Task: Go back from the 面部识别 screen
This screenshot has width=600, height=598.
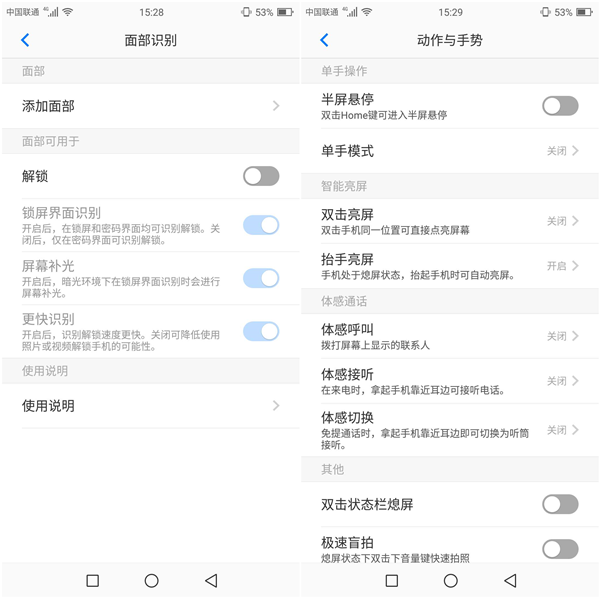Action: pos(25,40)
